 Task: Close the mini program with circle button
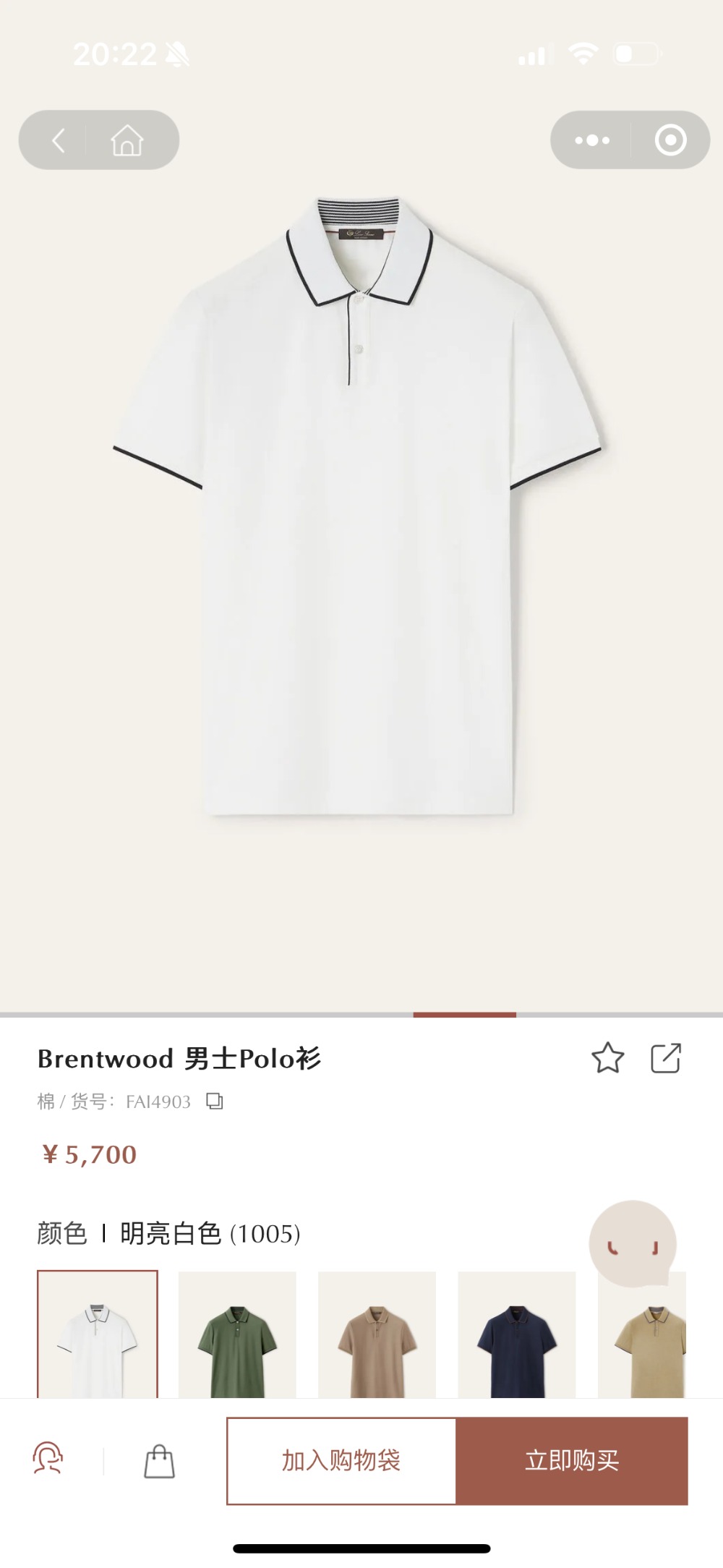pyautogui.click(x=670, y=140)
